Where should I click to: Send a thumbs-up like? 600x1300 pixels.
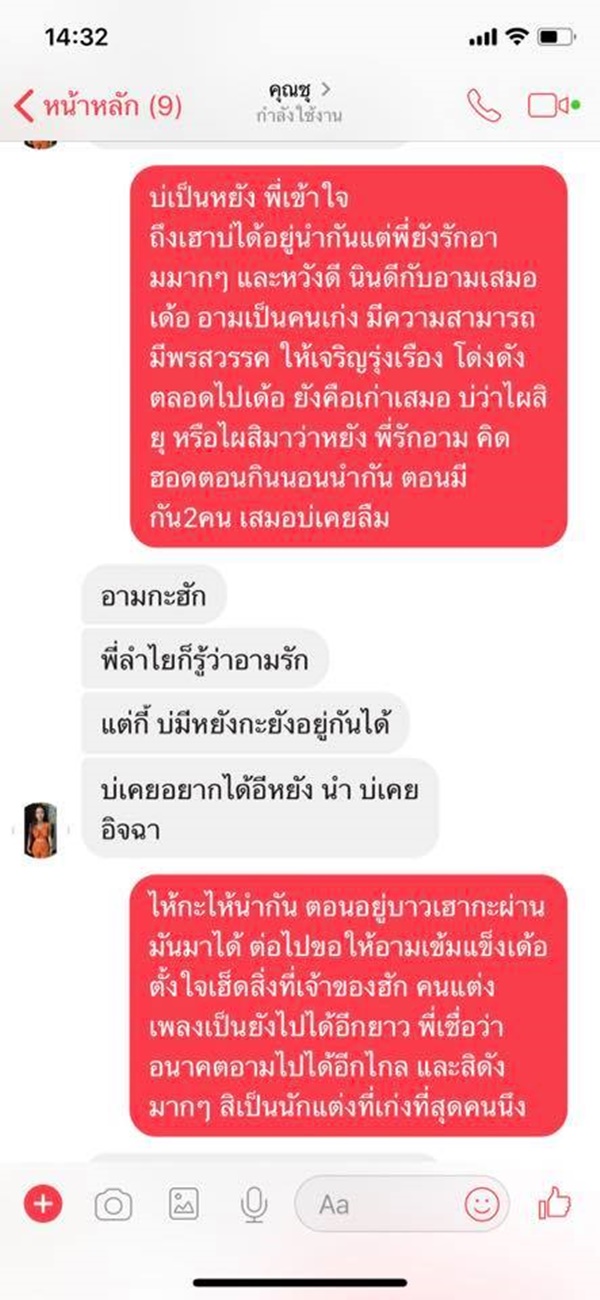[553, 1204]
